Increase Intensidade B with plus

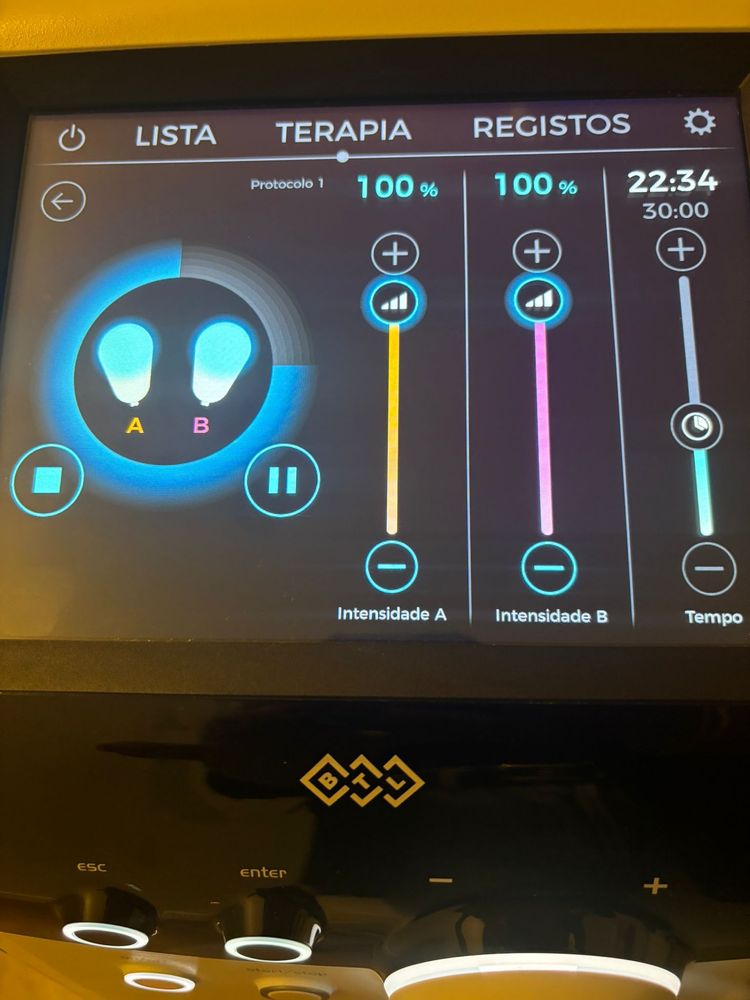pyautogui.click(x=538, y=251)
